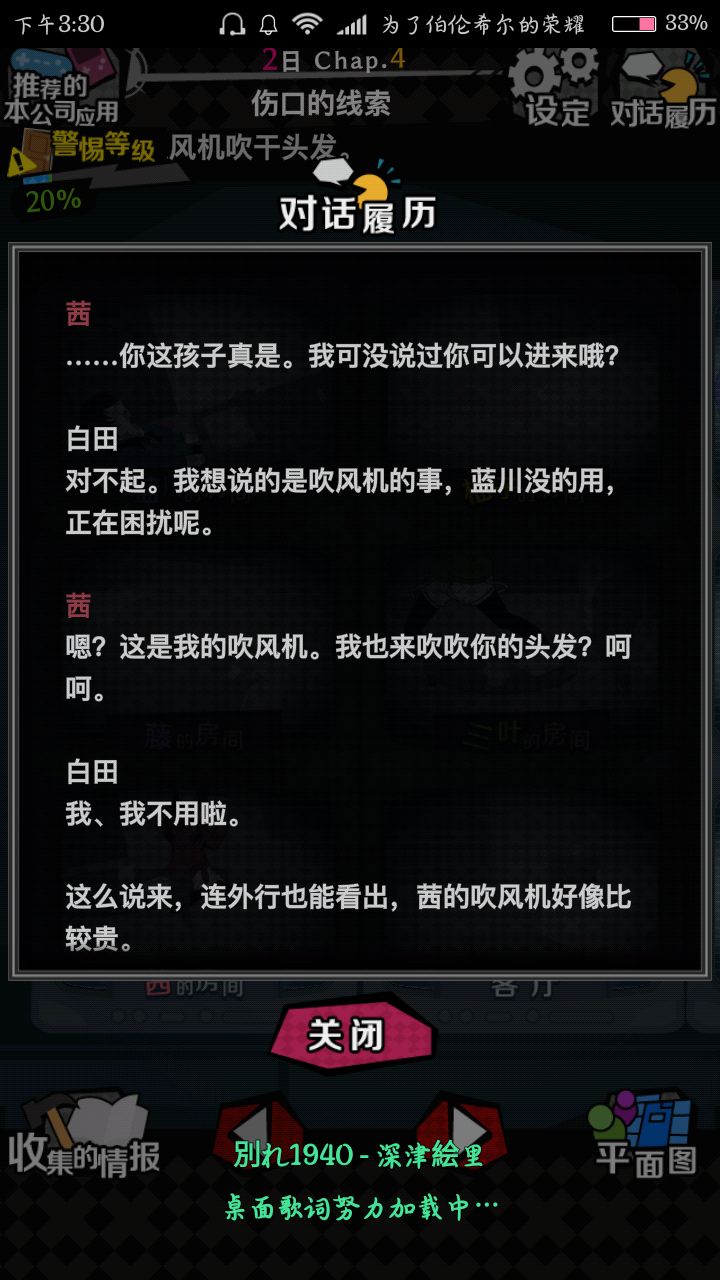Open 对话履历 dialogue log button
The image size is (720, 1280).
coord(664,92)
